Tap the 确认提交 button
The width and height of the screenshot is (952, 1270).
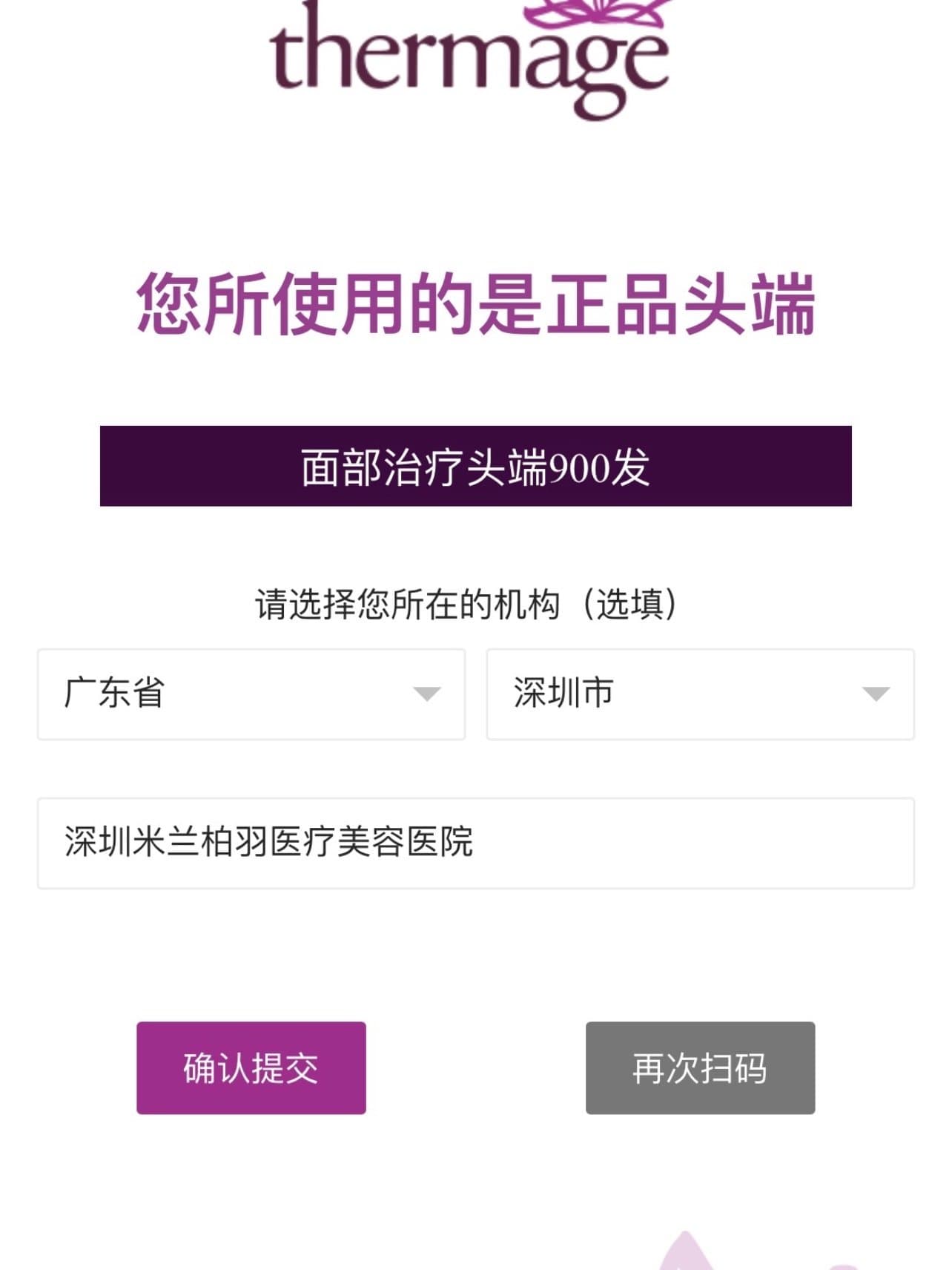click(x=251, y=1067)
